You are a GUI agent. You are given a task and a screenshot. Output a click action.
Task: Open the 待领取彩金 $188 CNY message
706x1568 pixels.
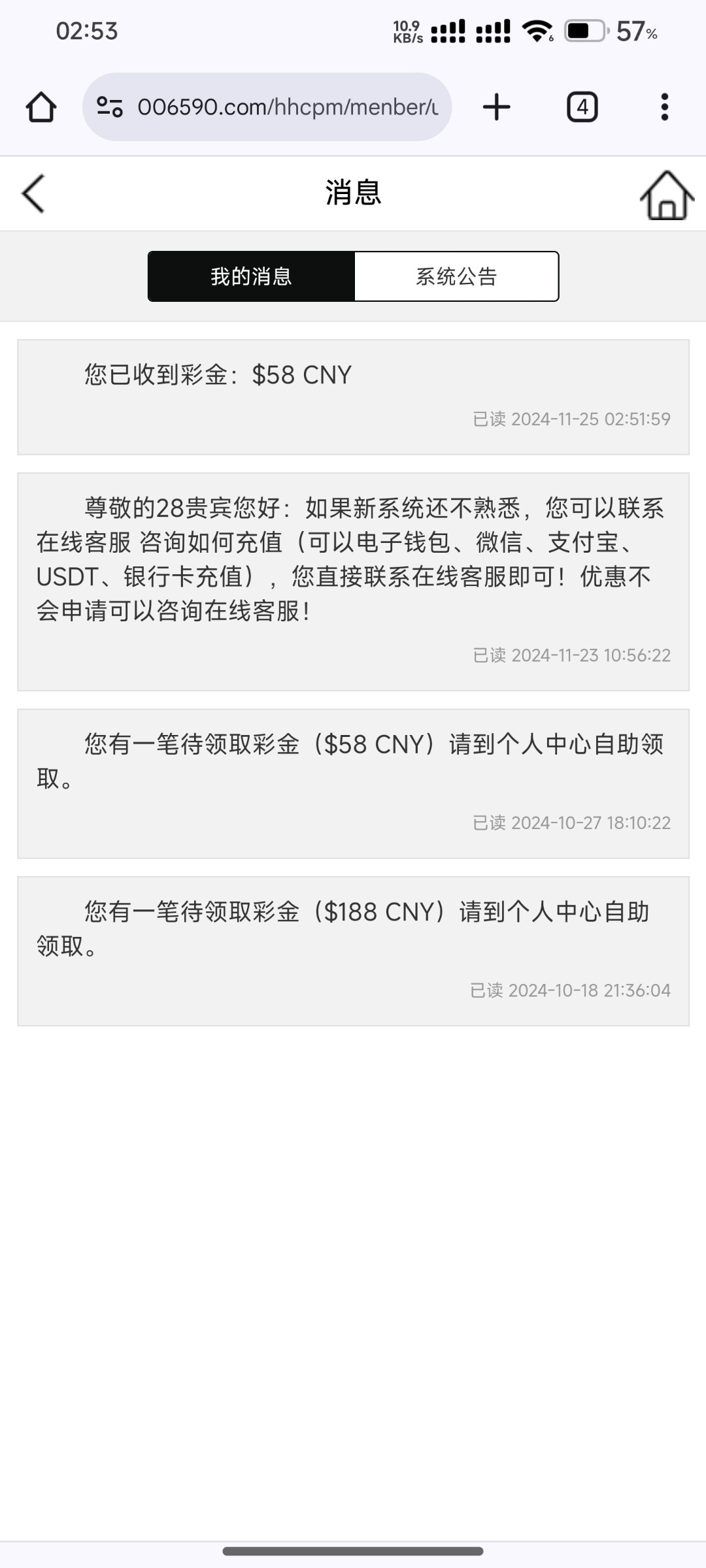(353, 951)
